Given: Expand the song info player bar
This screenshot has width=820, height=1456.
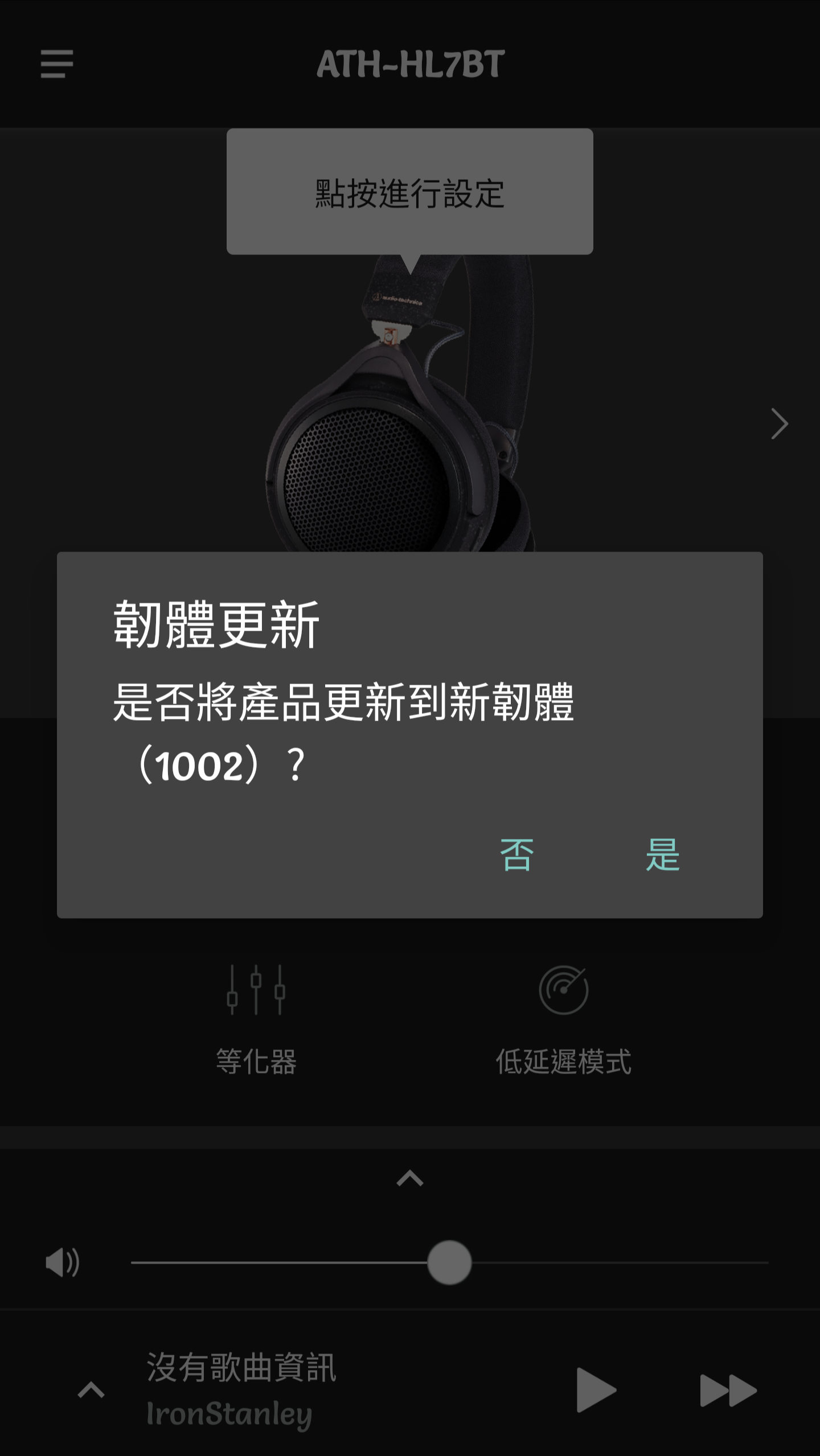Looking at the screenshot, I should click(x=91, y=1390).
